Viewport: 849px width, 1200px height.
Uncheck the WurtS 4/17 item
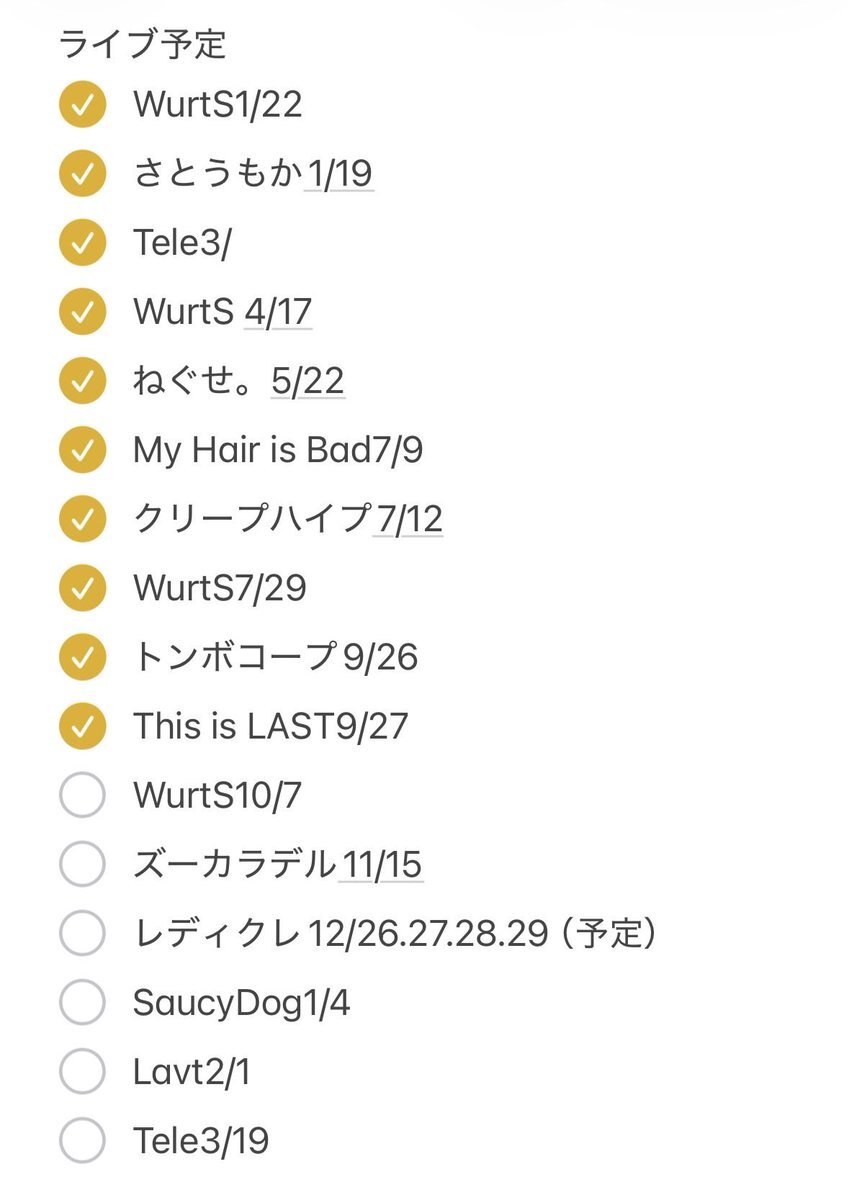click(x=82, y=313)
